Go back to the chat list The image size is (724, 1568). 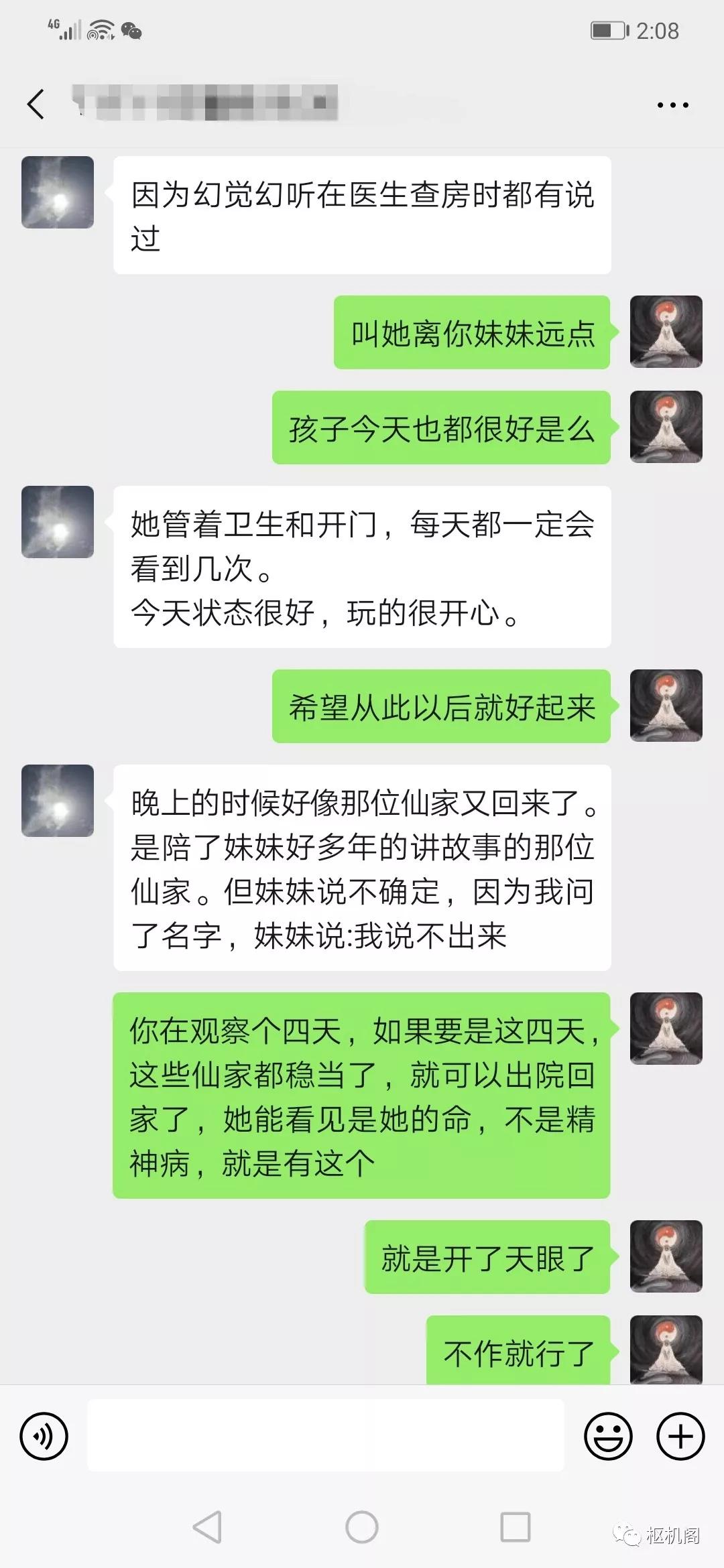pos(36,105)
